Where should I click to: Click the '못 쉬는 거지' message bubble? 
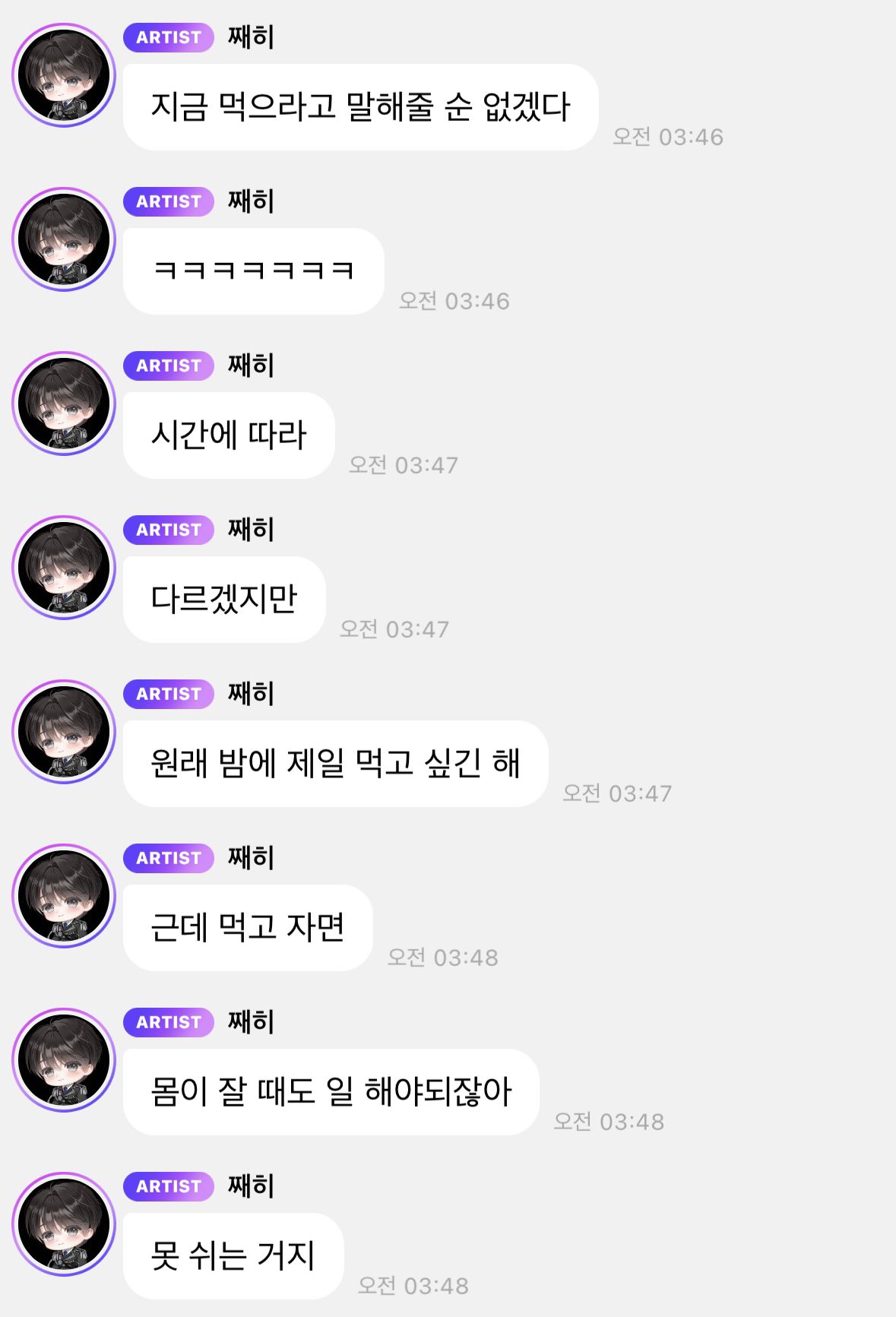[236, 1255]
